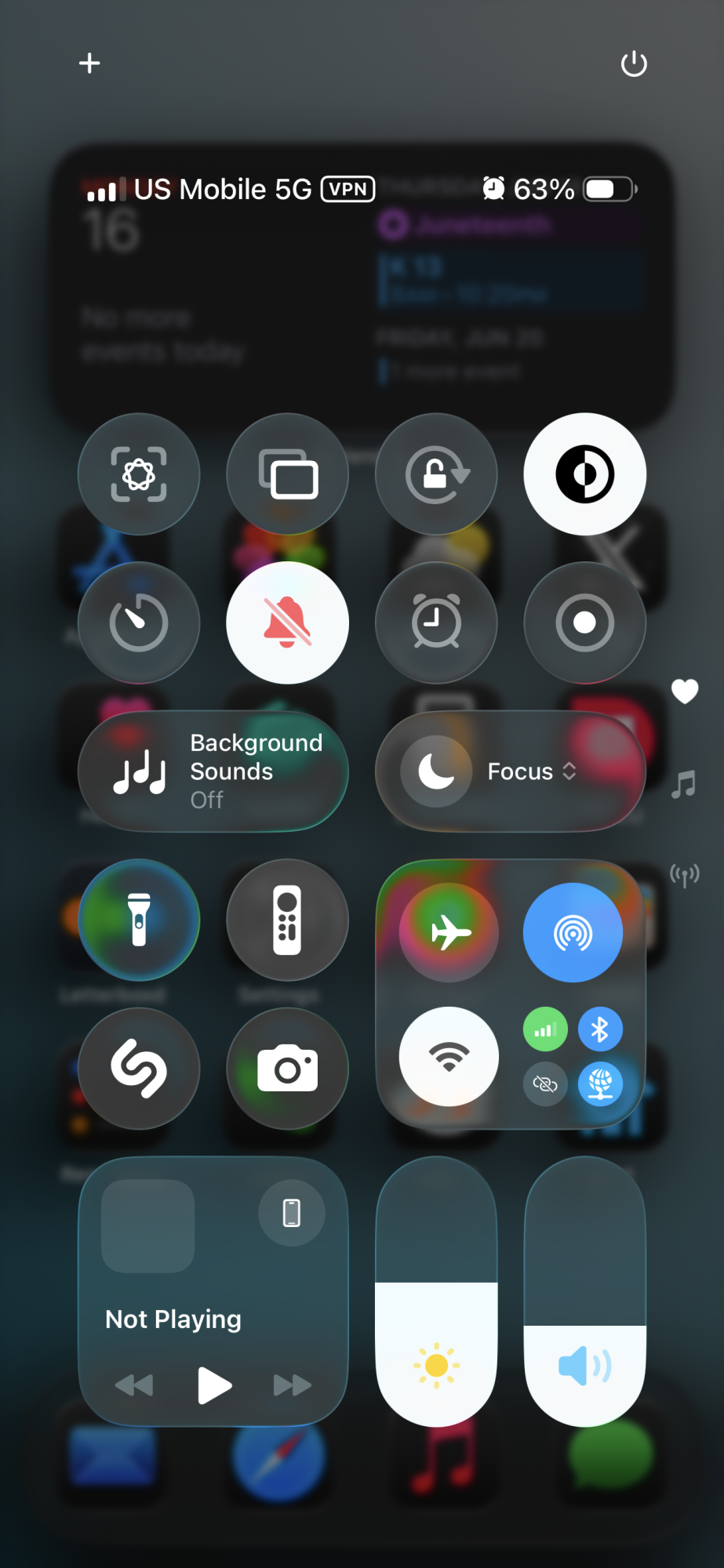
Task: Open the power button menu
Action: point(634,64)
